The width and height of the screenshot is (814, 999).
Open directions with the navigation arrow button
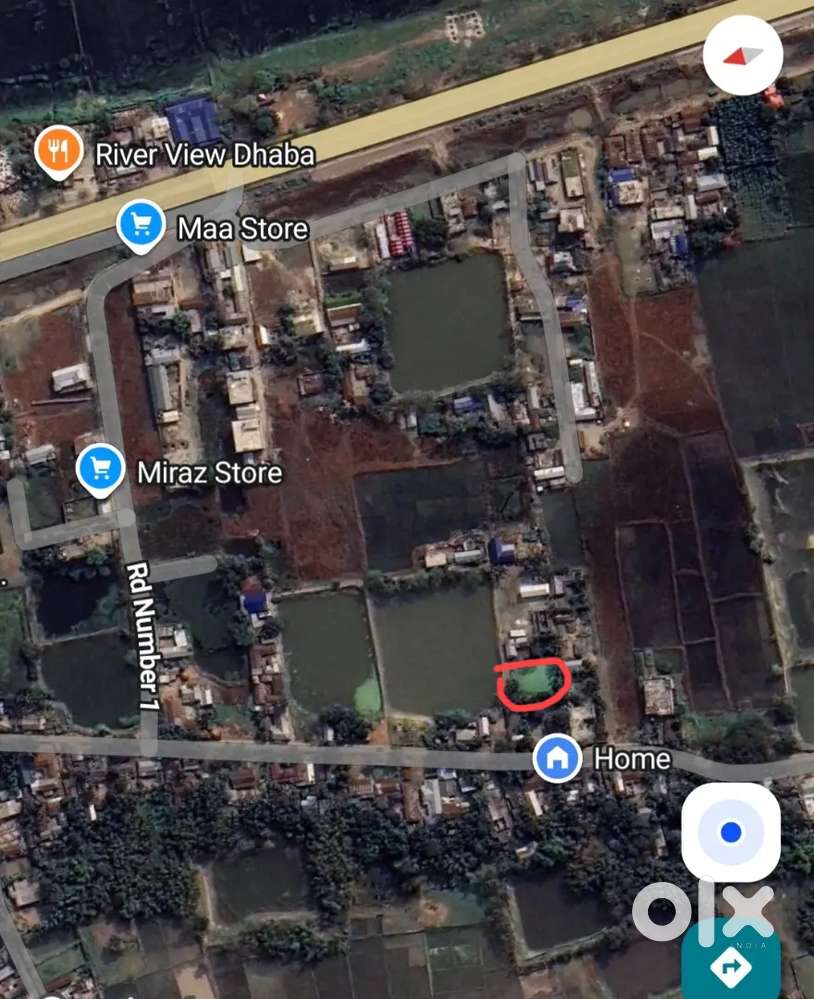tap(733, 967)
